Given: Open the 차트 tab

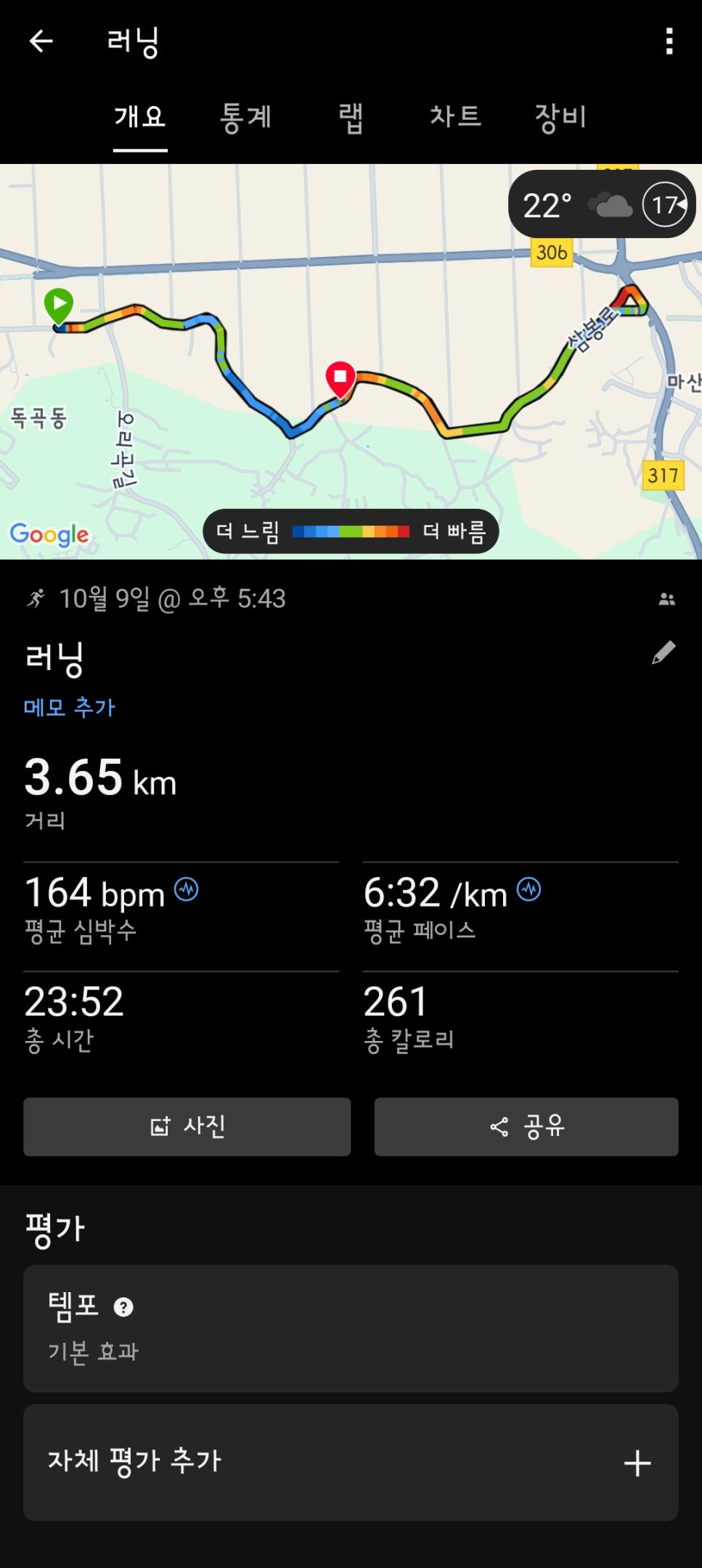Looking at the screenshot, I should point(455,117).
